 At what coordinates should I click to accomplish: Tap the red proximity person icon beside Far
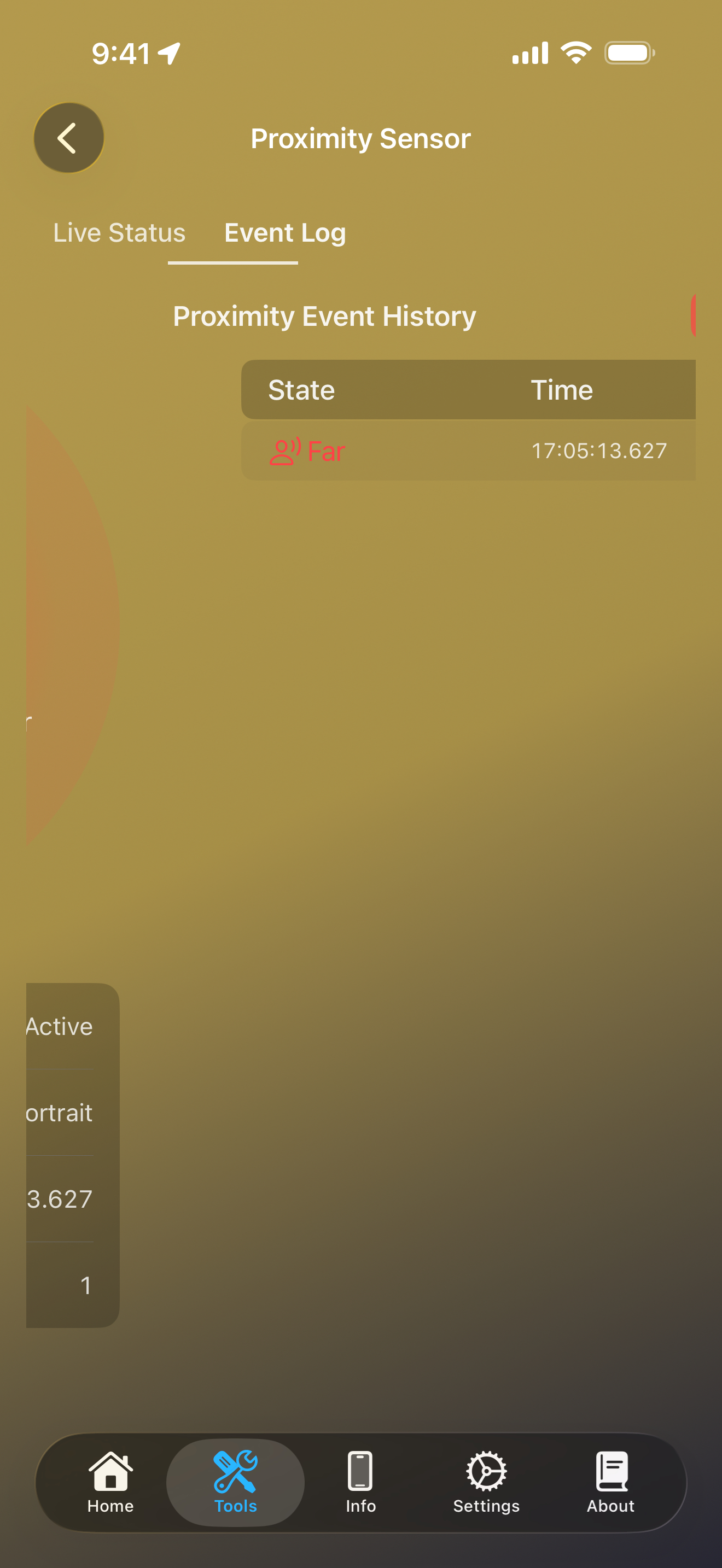tap(286, 450)
